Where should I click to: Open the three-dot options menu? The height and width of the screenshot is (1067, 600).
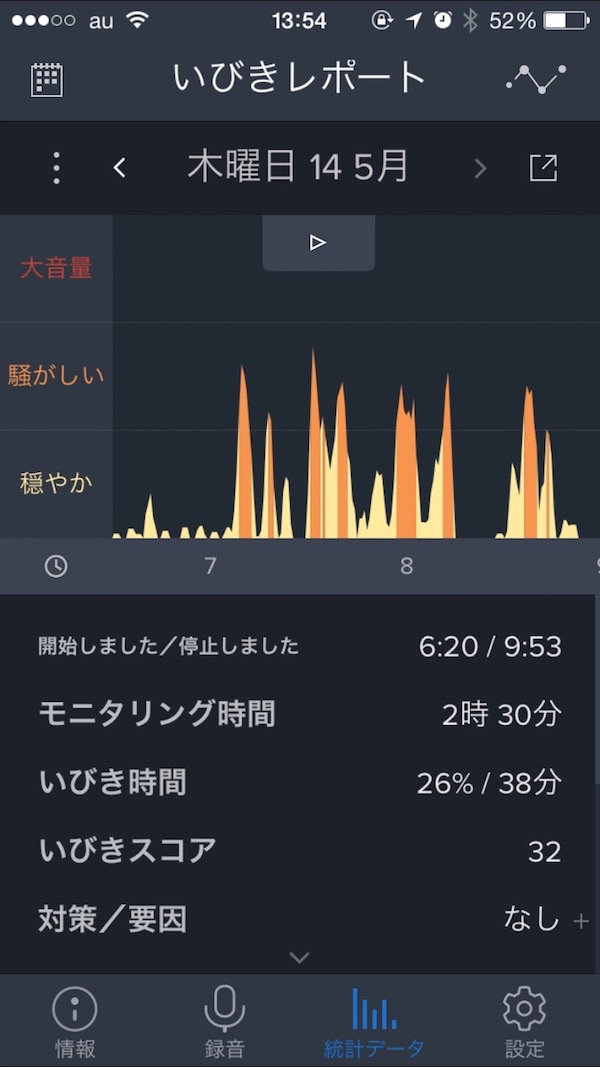click(x=56, y=168)
